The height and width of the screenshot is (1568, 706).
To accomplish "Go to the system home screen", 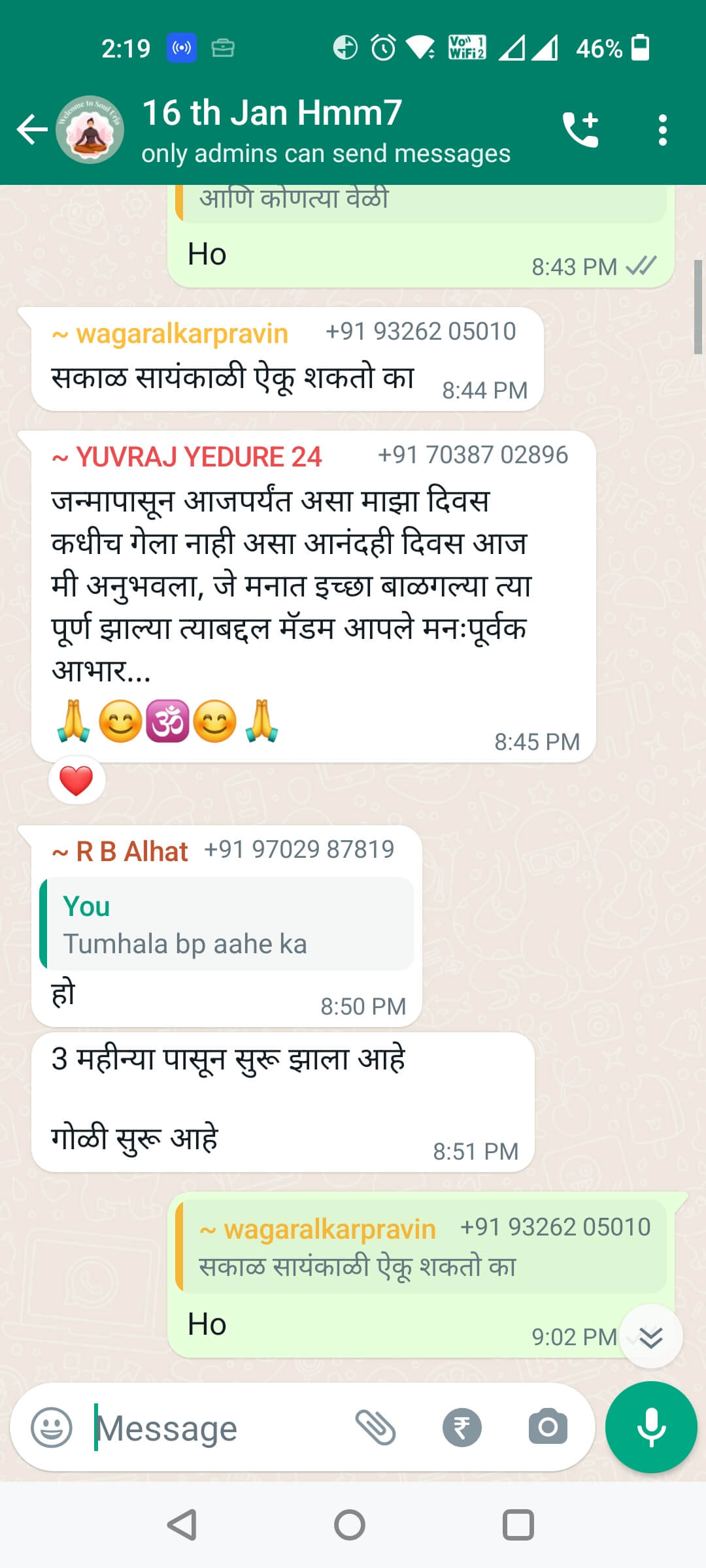I will 350,1526.
